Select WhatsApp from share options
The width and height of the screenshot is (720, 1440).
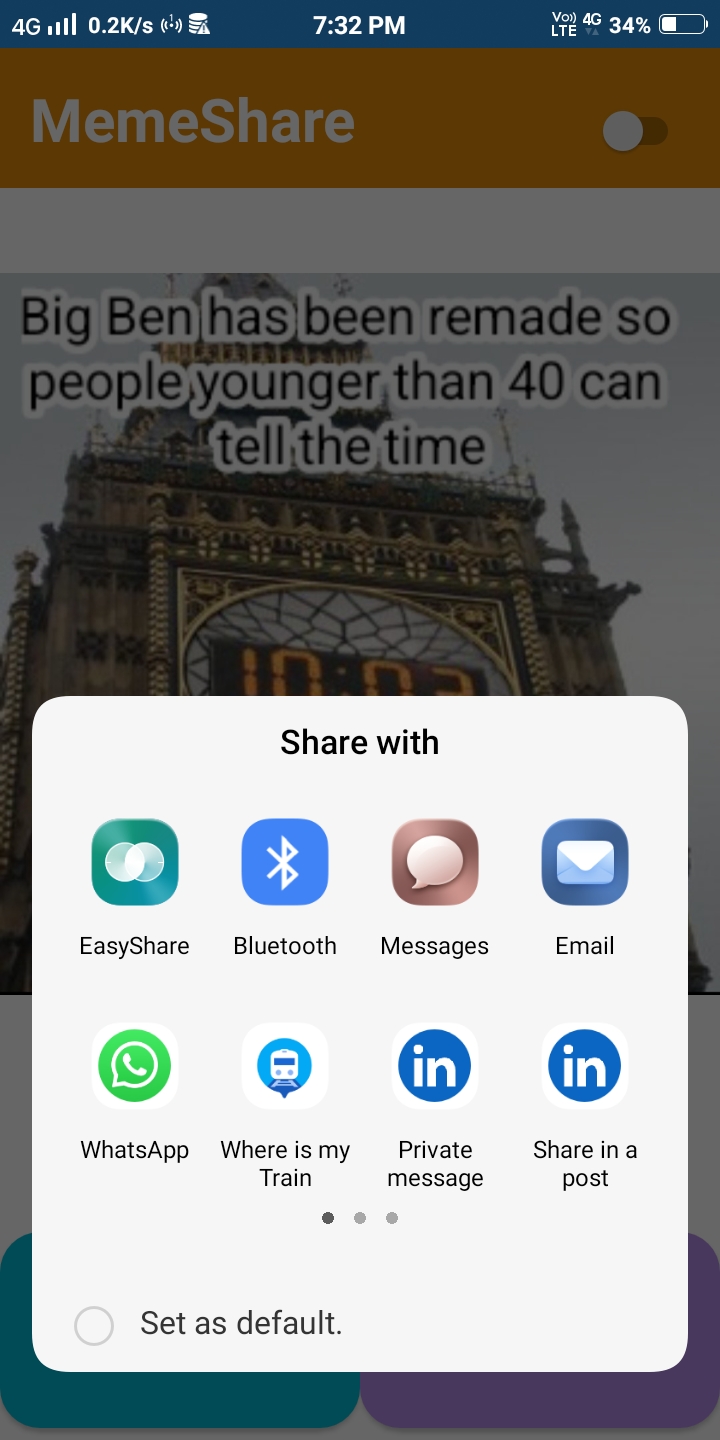click(x=135, y=1066)
